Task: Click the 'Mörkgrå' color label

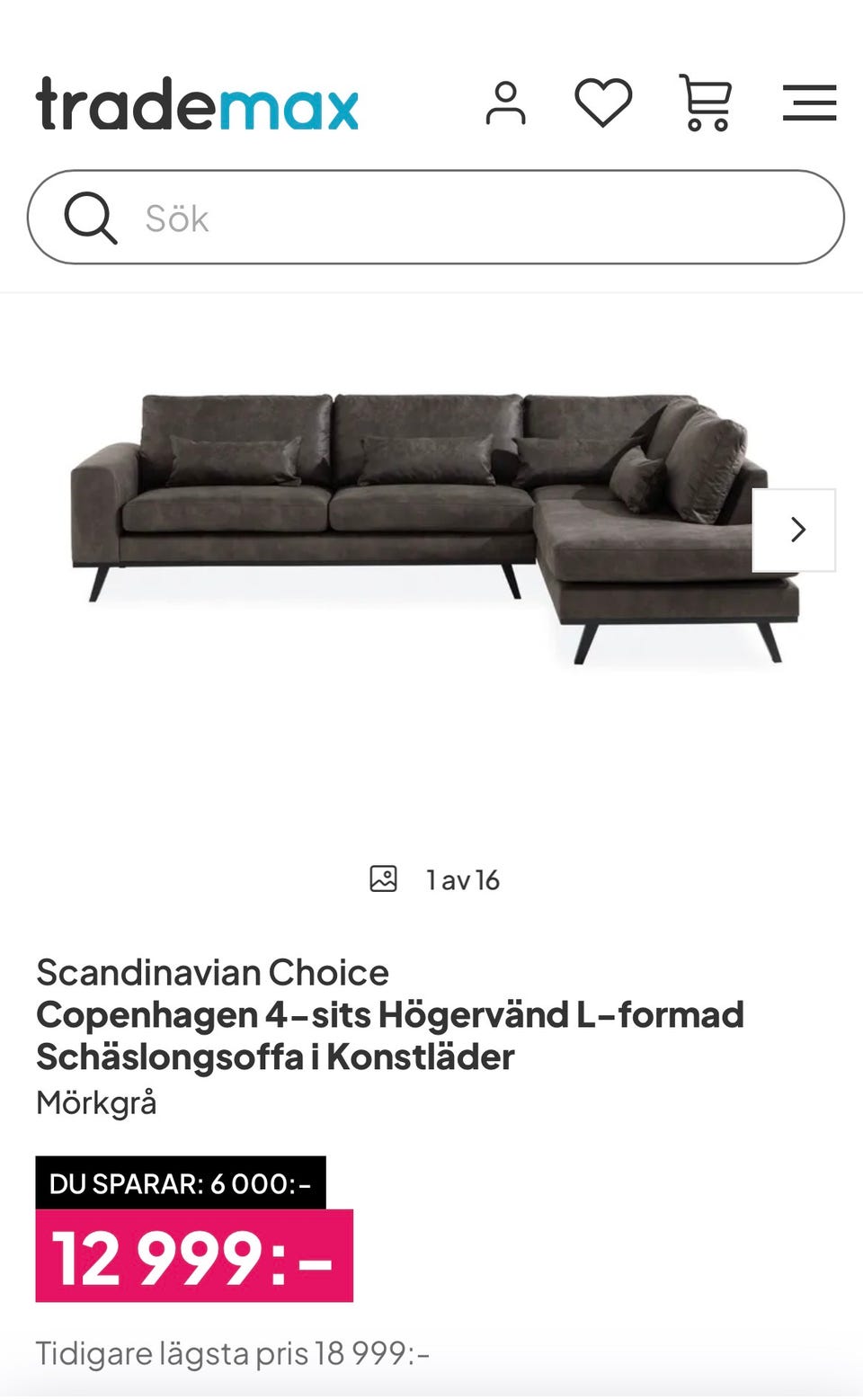Action: coord(95,1102)
